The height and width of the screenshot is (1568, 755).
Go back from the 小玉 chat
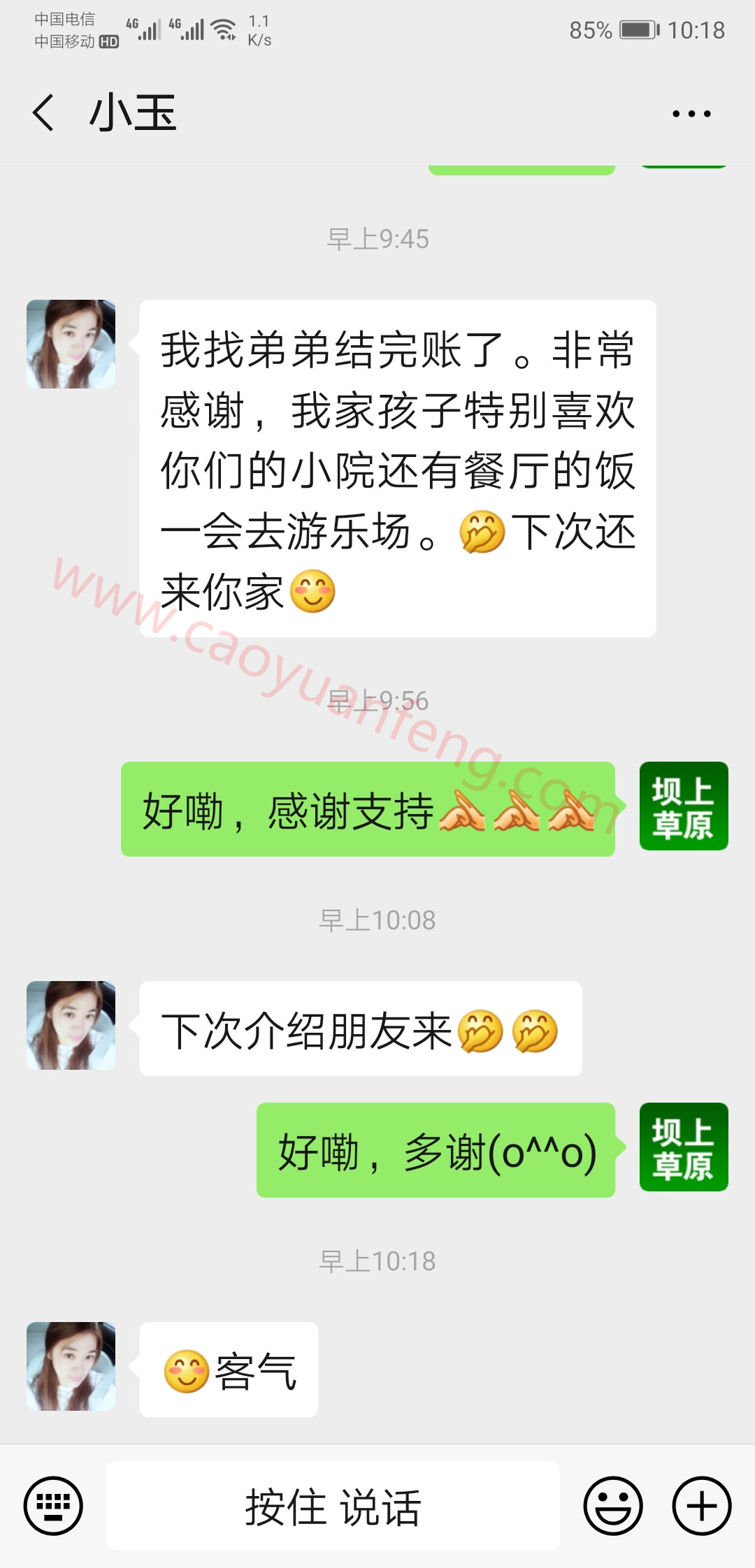(x=43, y=113)
